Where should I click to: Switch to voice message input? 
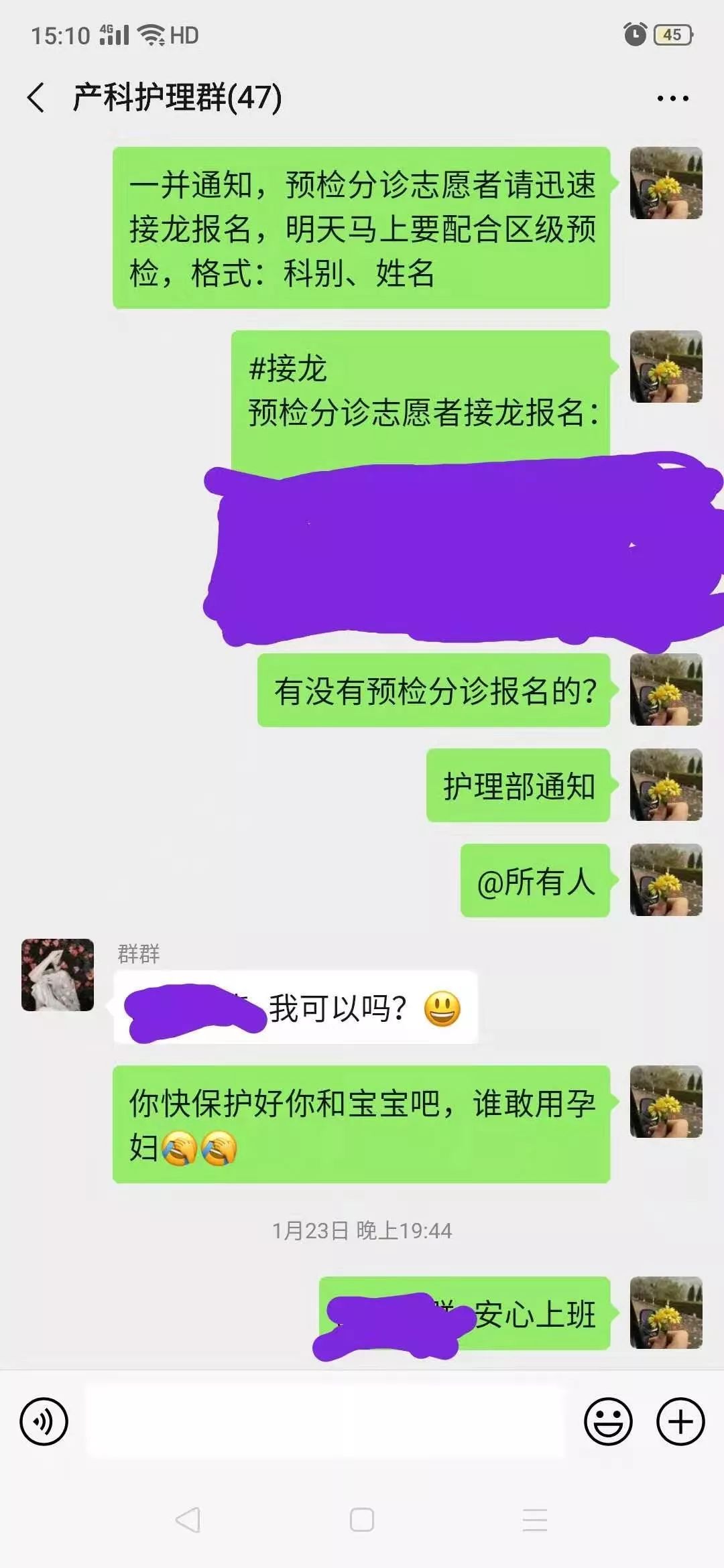coord(44,1421)
